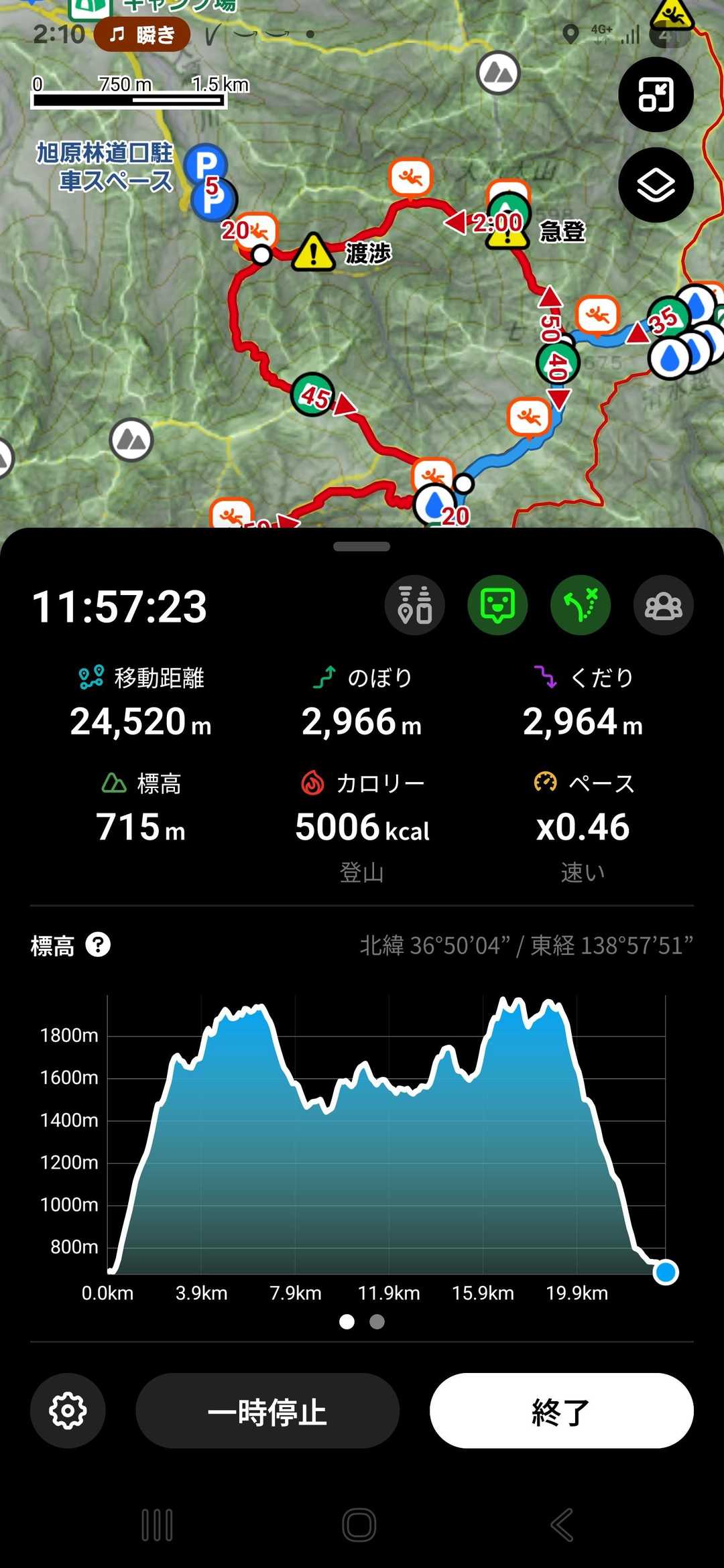The width and height of the screenshot is (724, 1568).
Task: Open the 瞬き music pill in status bar
Action: click(141, 35)
